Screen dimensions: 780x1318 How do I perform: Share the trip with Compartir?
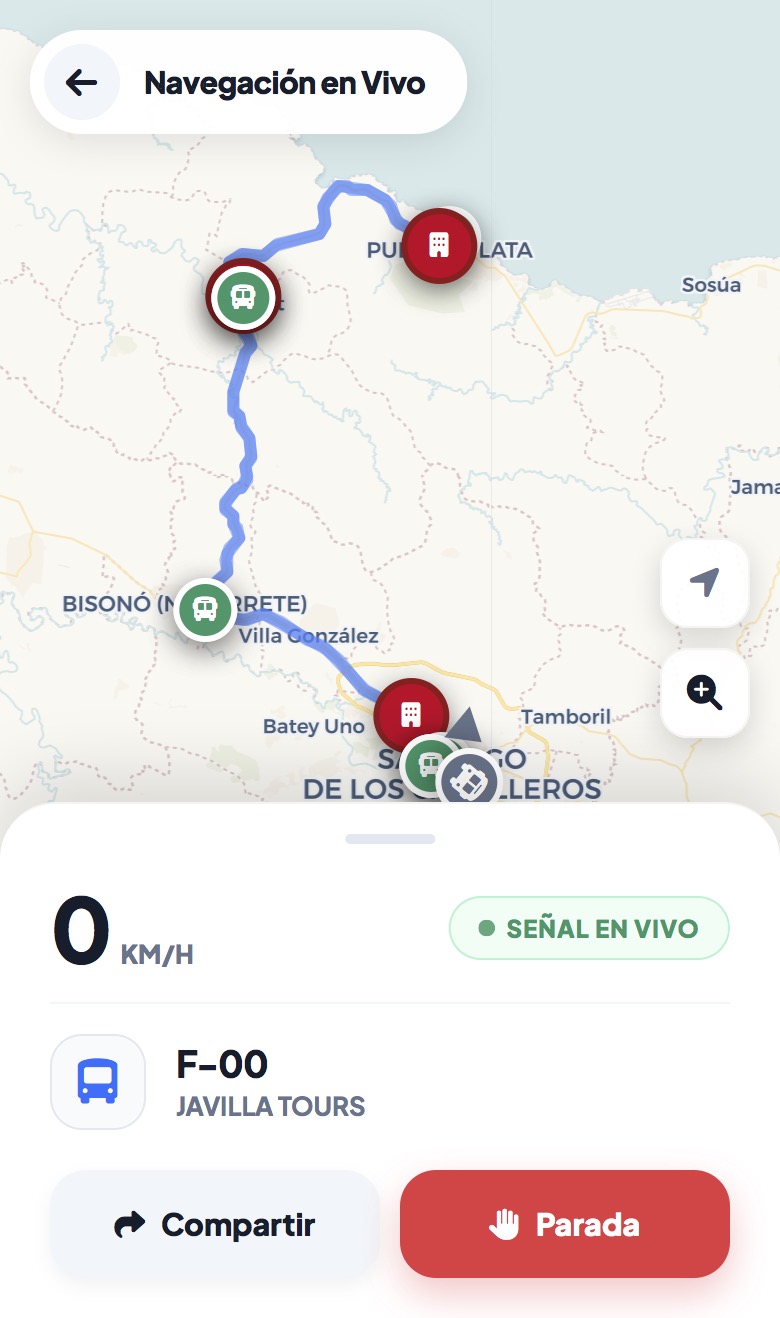tap(214, 1224)
